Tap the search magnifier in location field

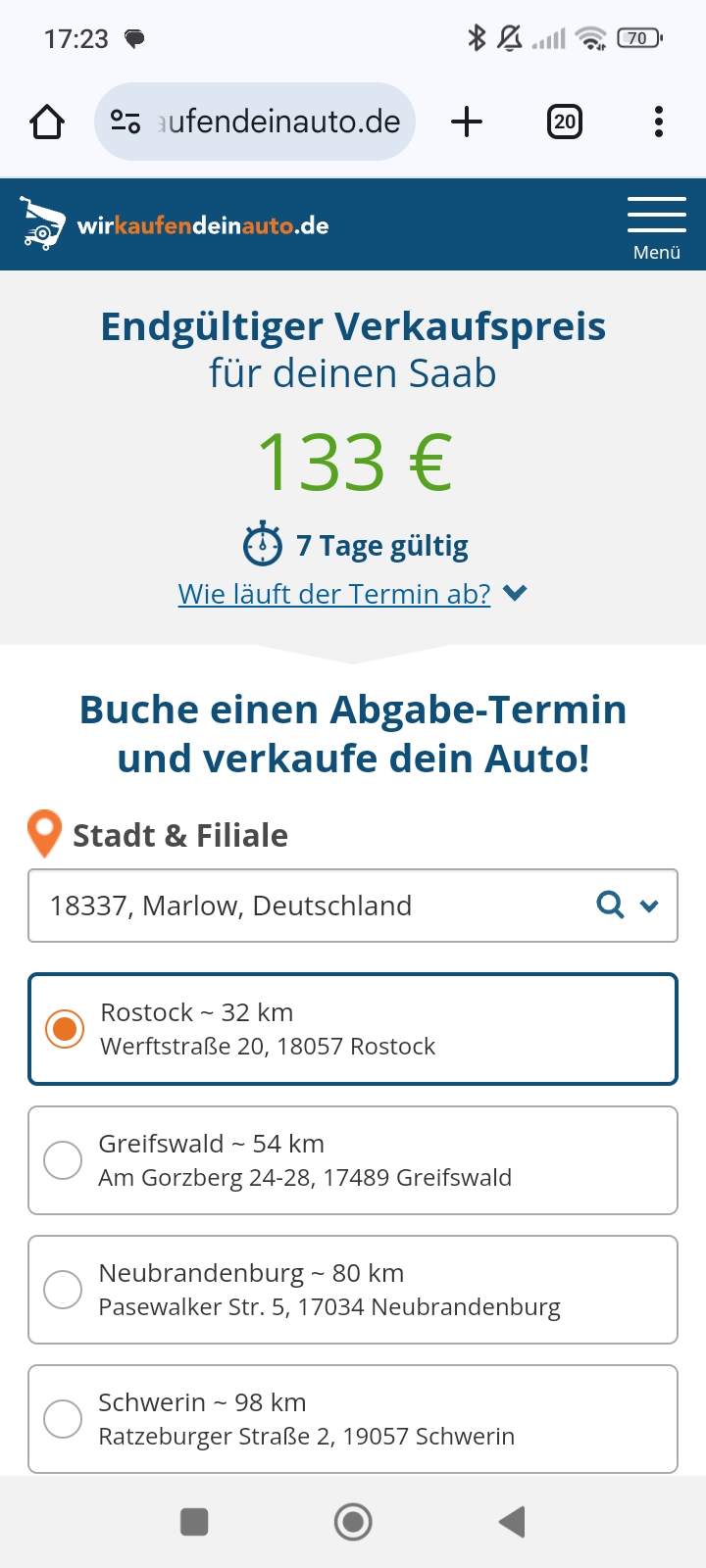coord(610,905)
